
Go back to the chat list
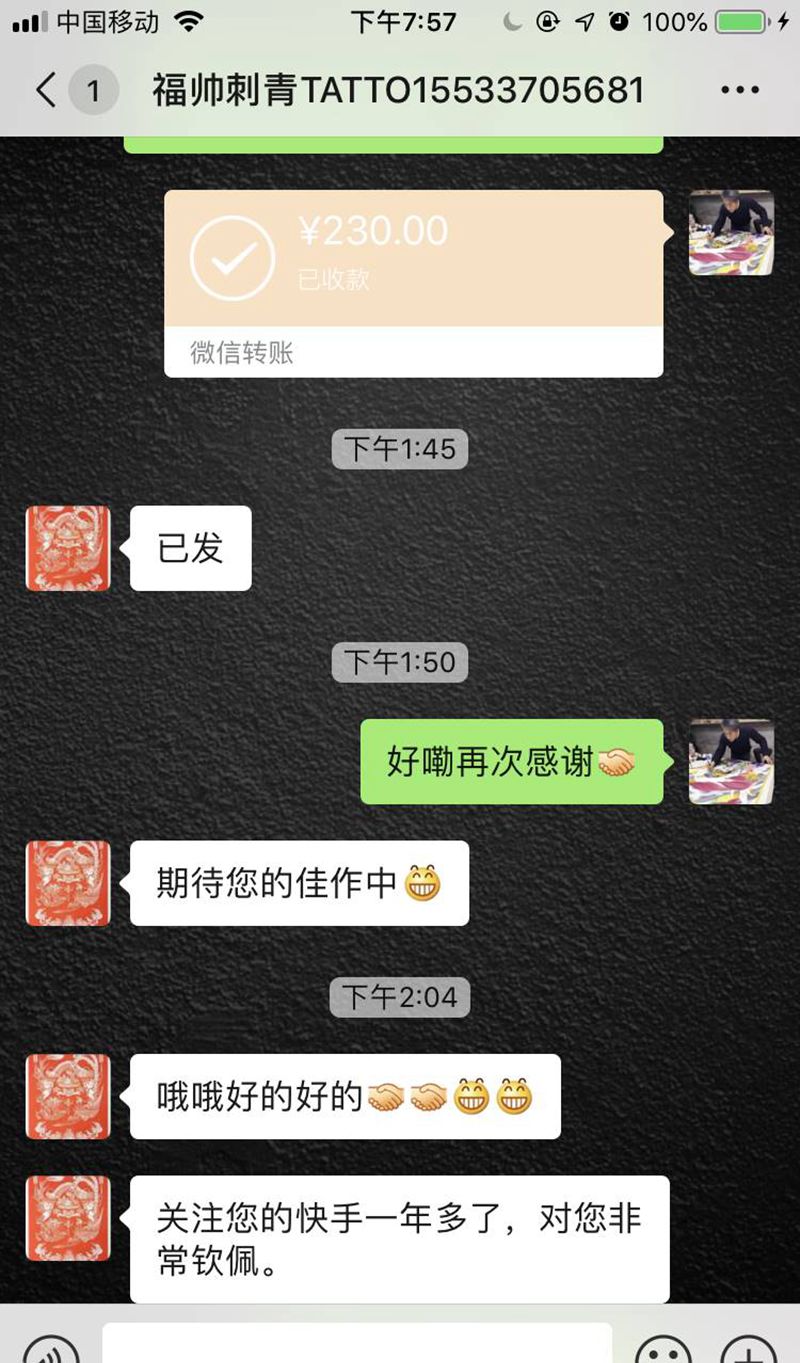coord(46,91)
